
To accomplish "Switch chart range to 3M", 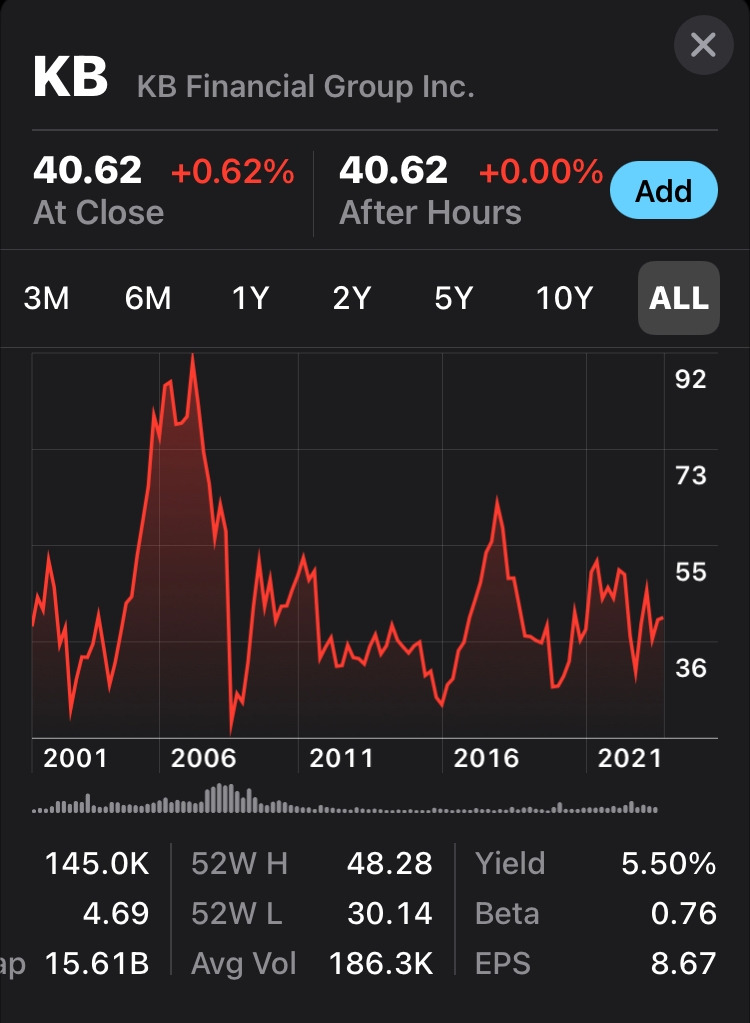I will tap(46, 298).
